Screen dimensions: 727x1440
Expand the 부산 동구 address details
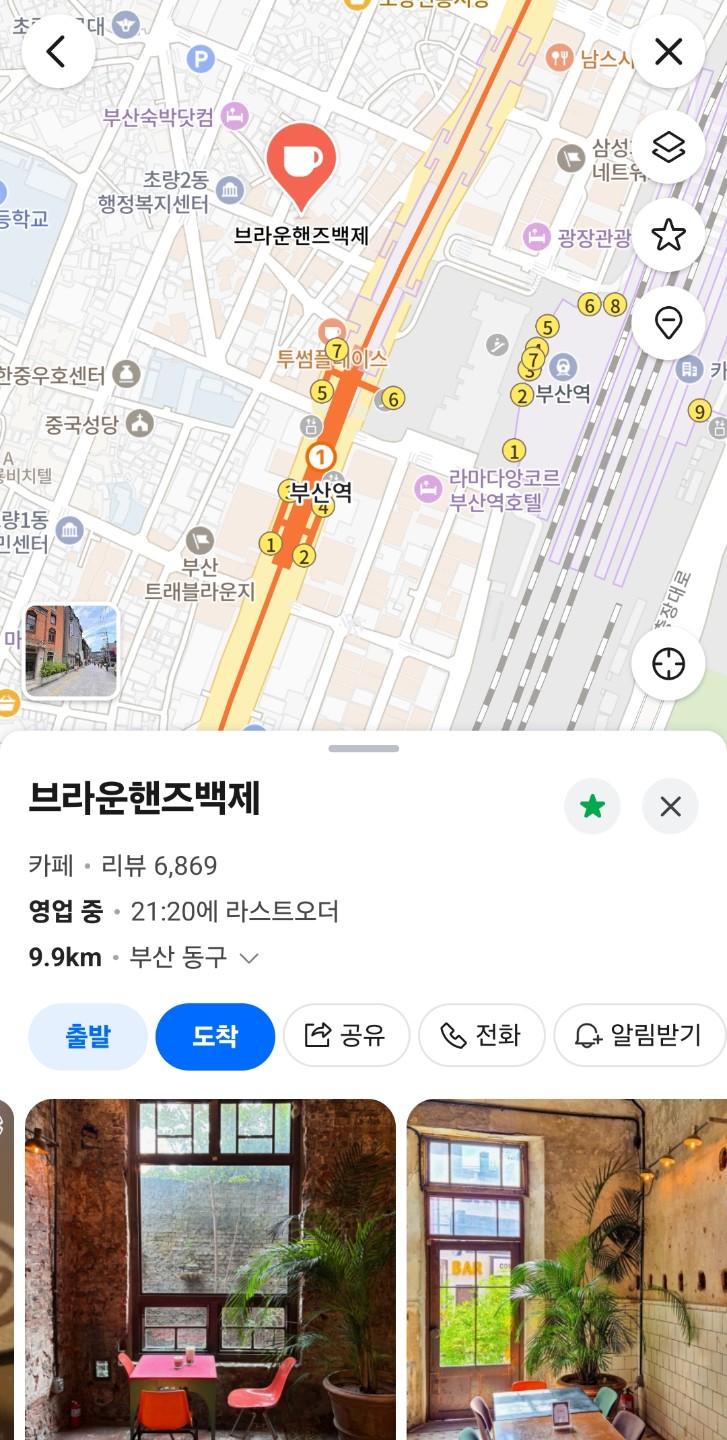tap(249, 958)
